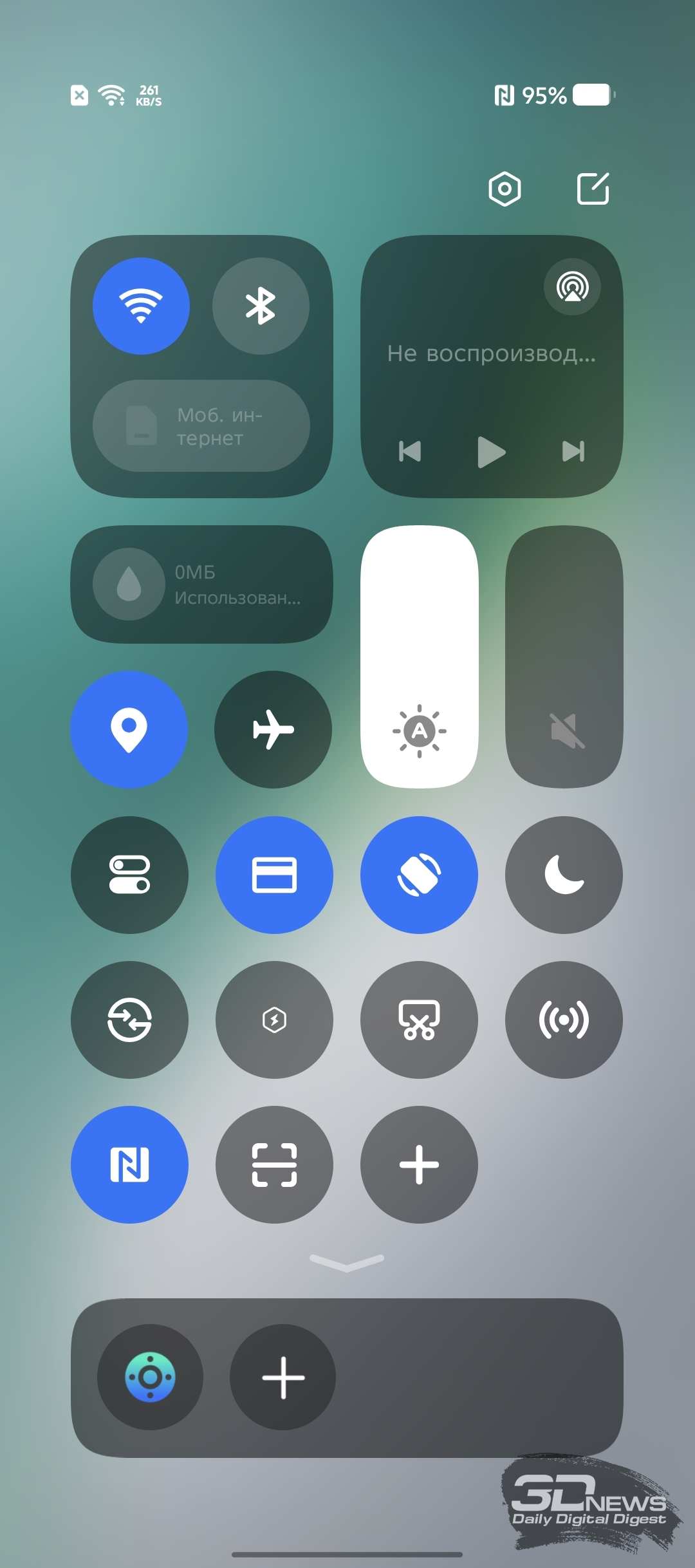Enable Bluetooth
The width and height of the screenshot is (695, 1568).
pyautogui.click(x=261, y=306)
